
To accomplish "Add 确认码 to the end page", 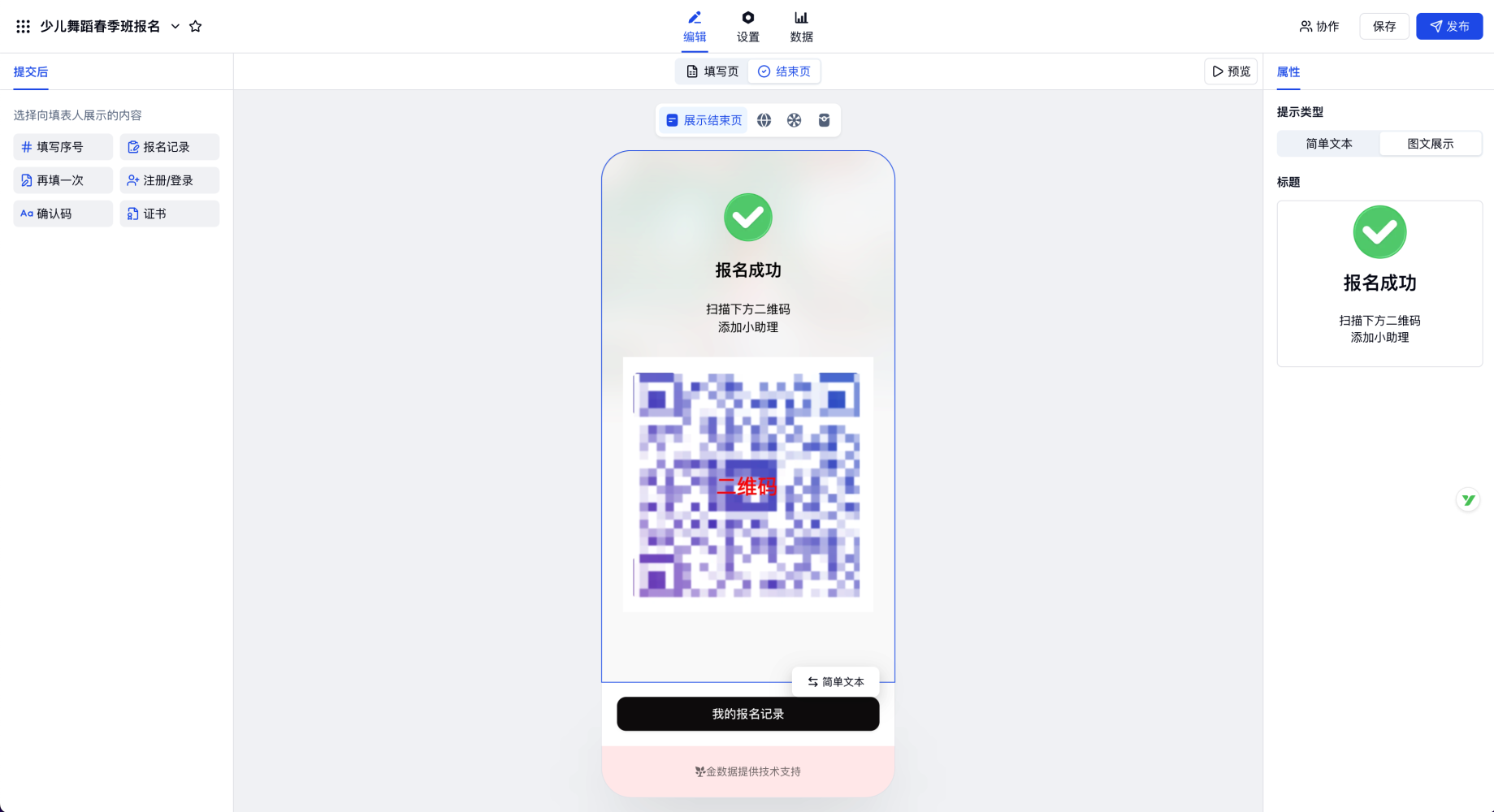I will (63, 214).
